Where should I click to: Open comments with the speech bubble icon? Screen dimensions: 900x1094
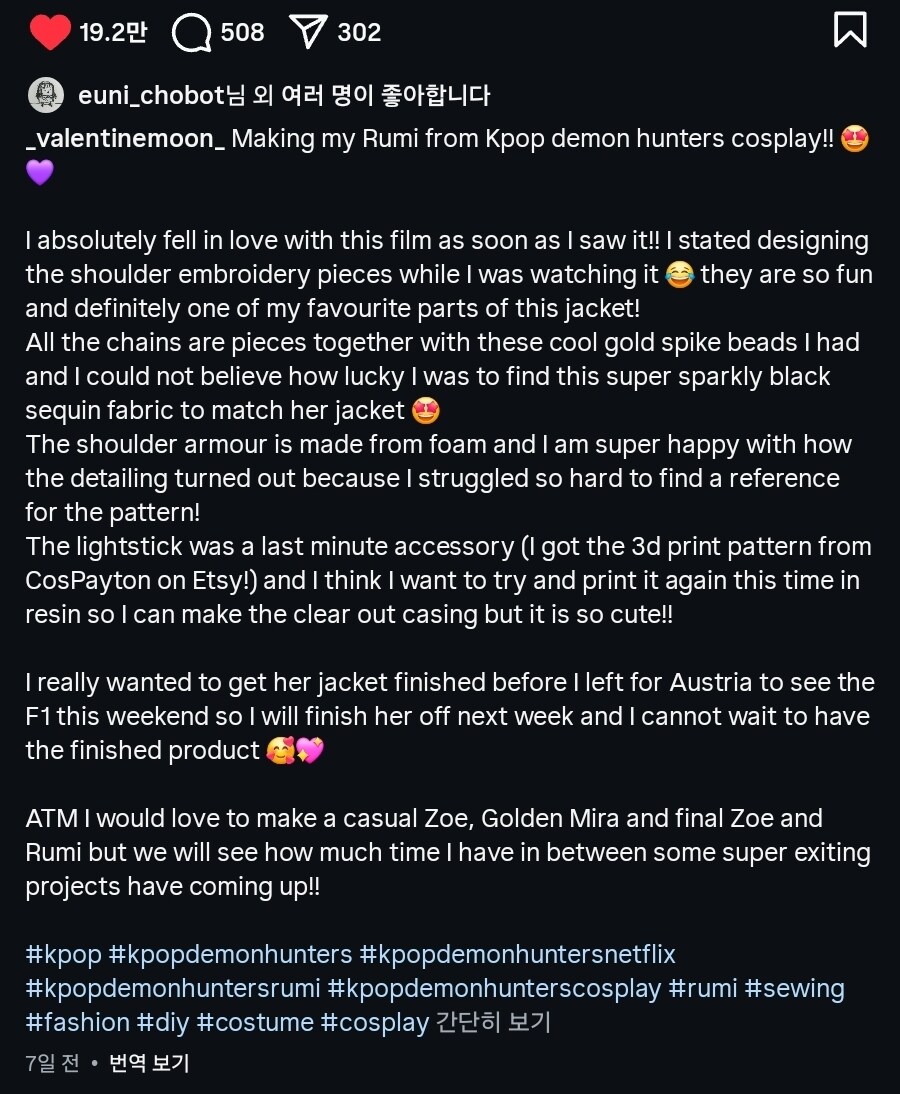pyautogui.click(x=191, y=33)
